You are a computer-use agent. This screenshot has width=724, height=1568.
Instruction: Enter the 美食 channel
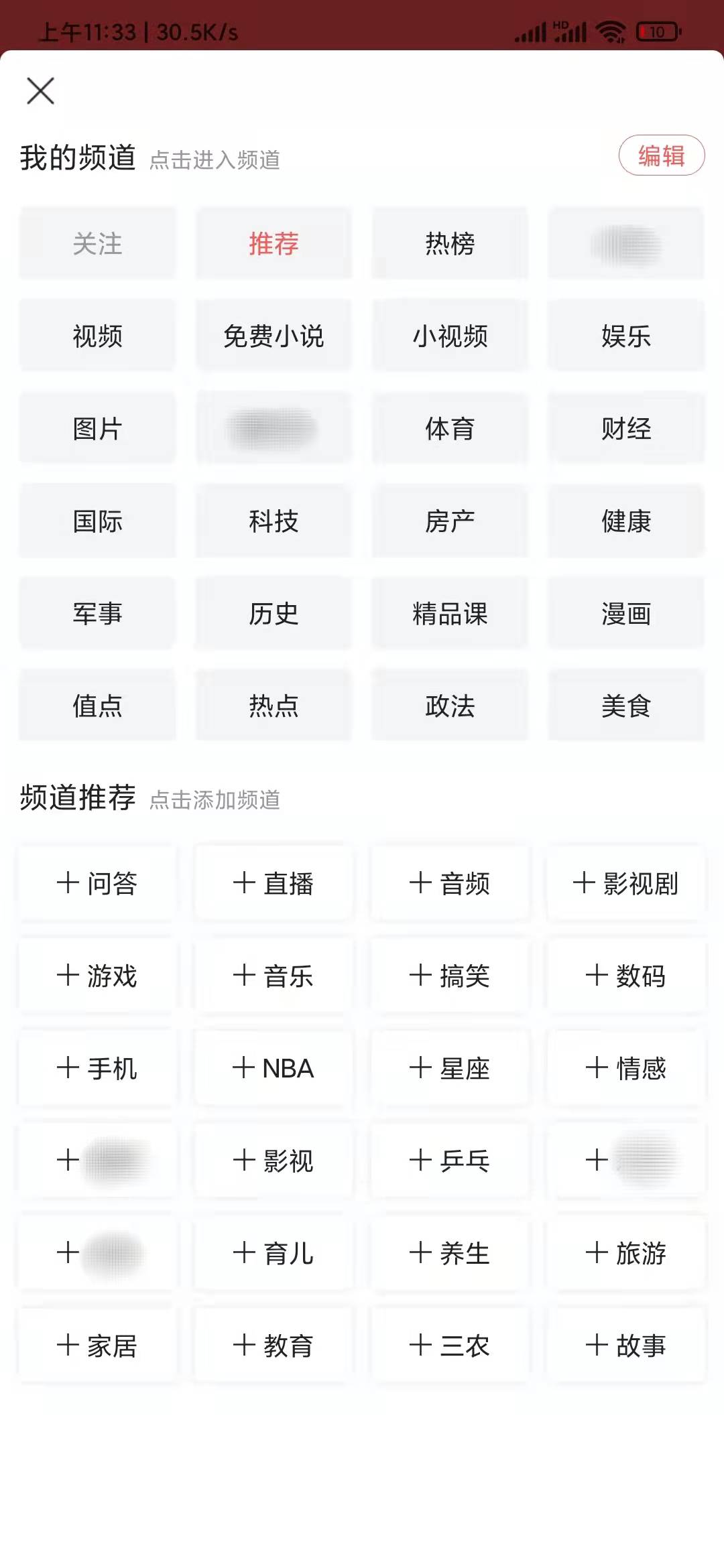pyautogui.click(x=627, y=706)
